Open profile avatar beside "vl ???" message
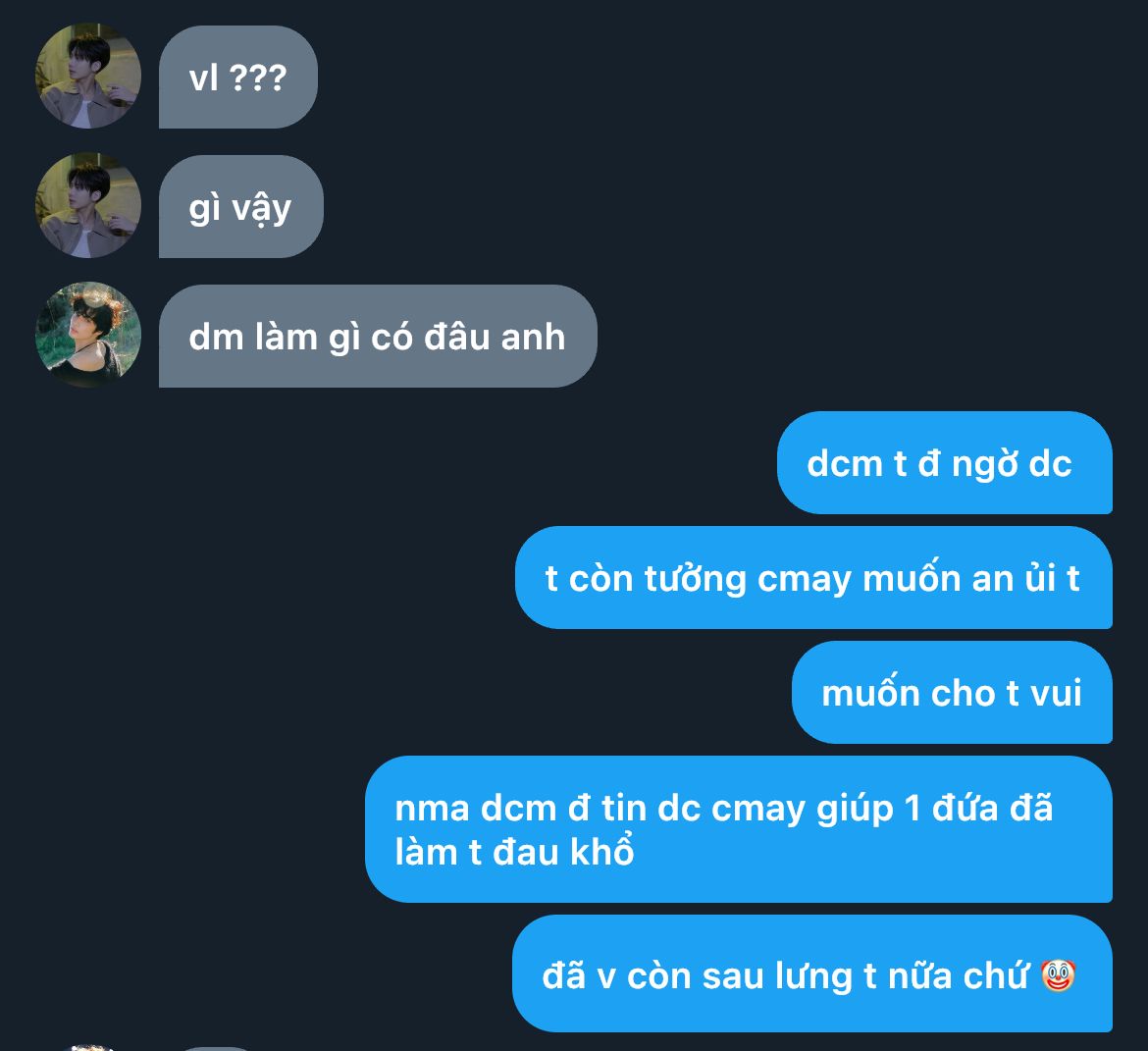Screen dimensions: 1148x1051 [88, 77]
